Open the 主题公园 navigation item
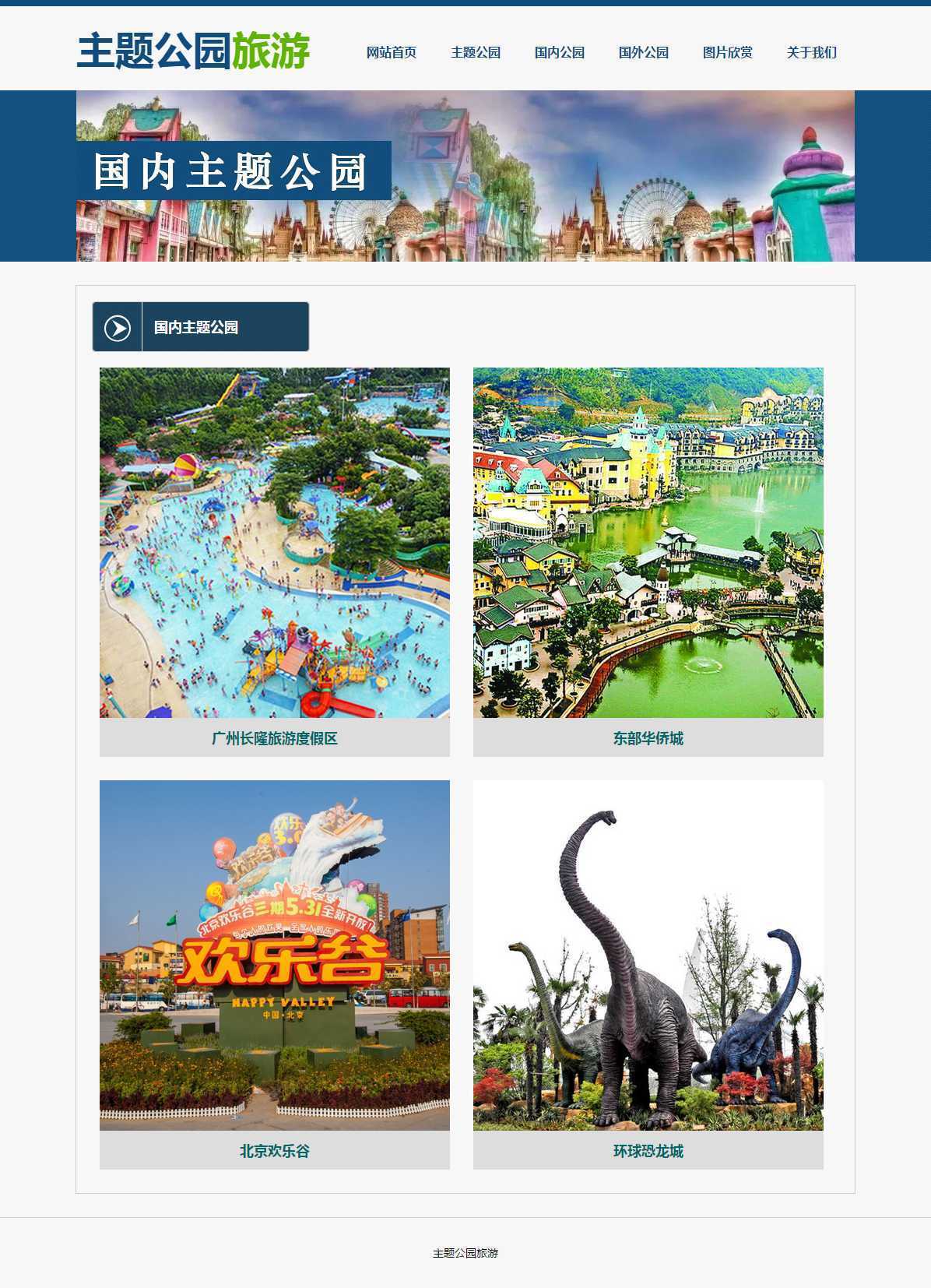 (x=476, y=52)
